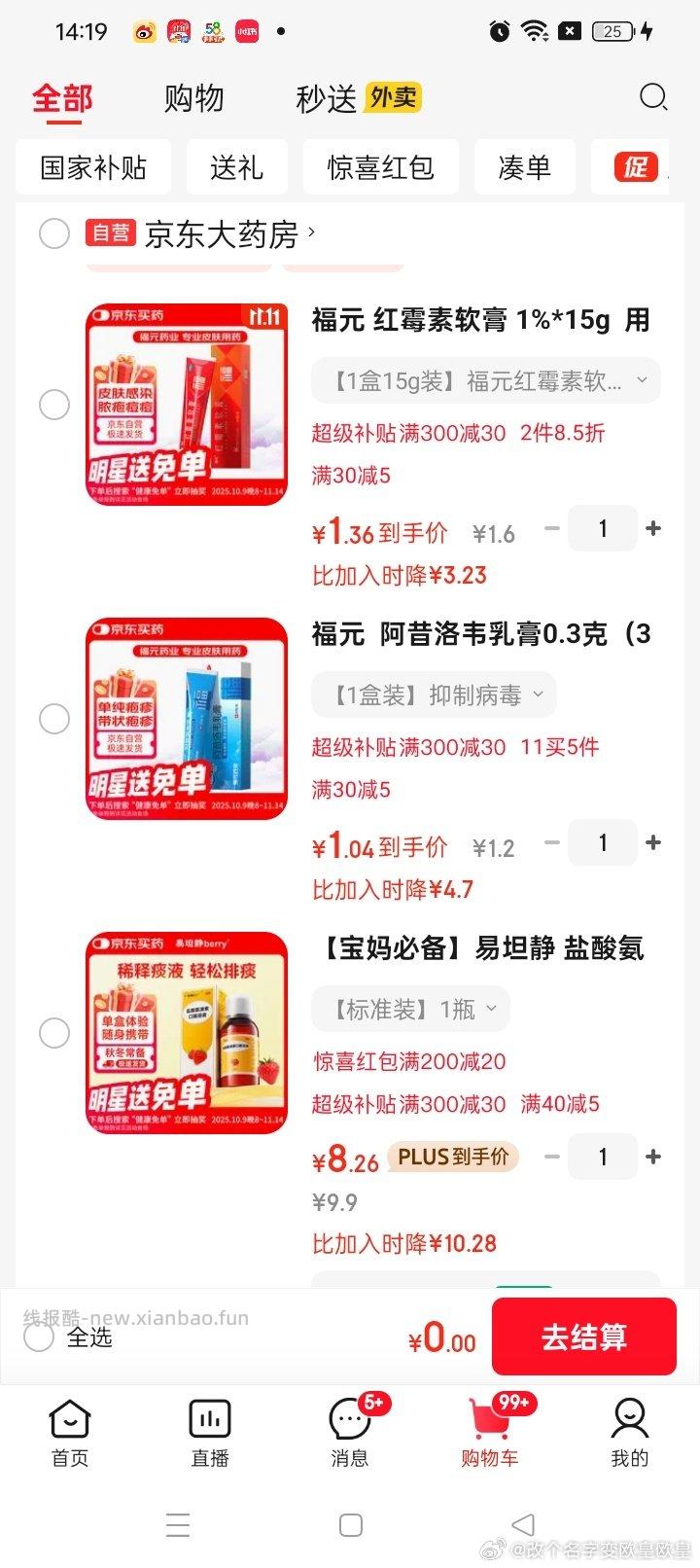Open the 直播 live streaming icon
The image size is (700, 1568).
(209, 1430)
